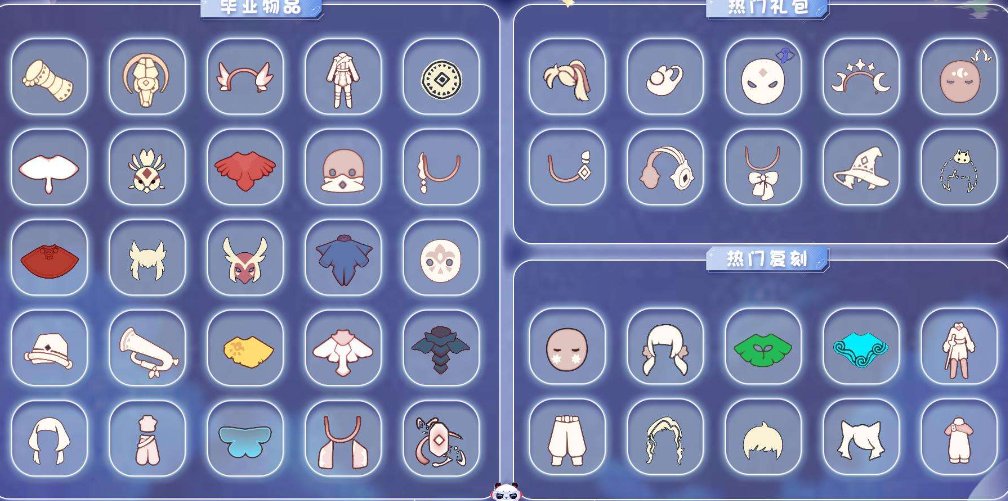Open the white witch hat gift pack

[x=861, y=167]
